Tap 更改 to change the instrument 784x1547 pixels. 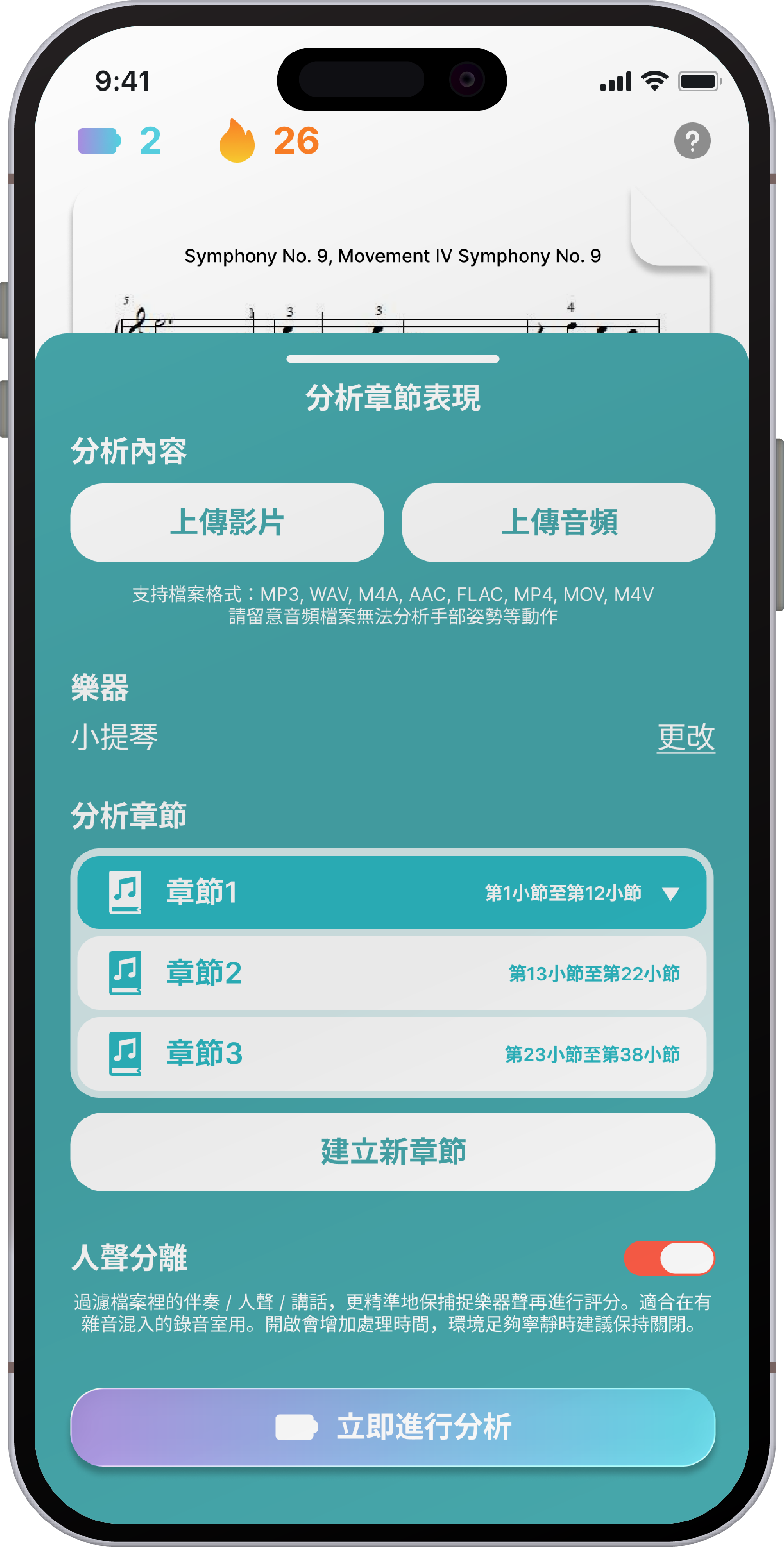685,737
